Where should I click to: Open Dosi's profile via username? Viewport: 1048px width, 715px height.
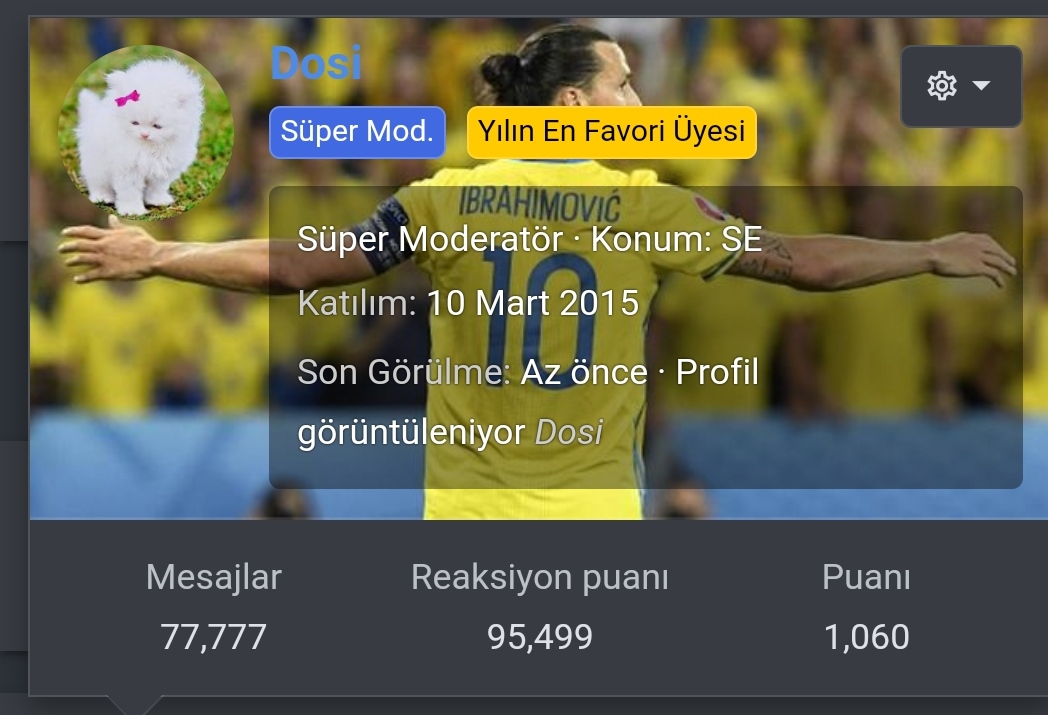coord(315,64)
